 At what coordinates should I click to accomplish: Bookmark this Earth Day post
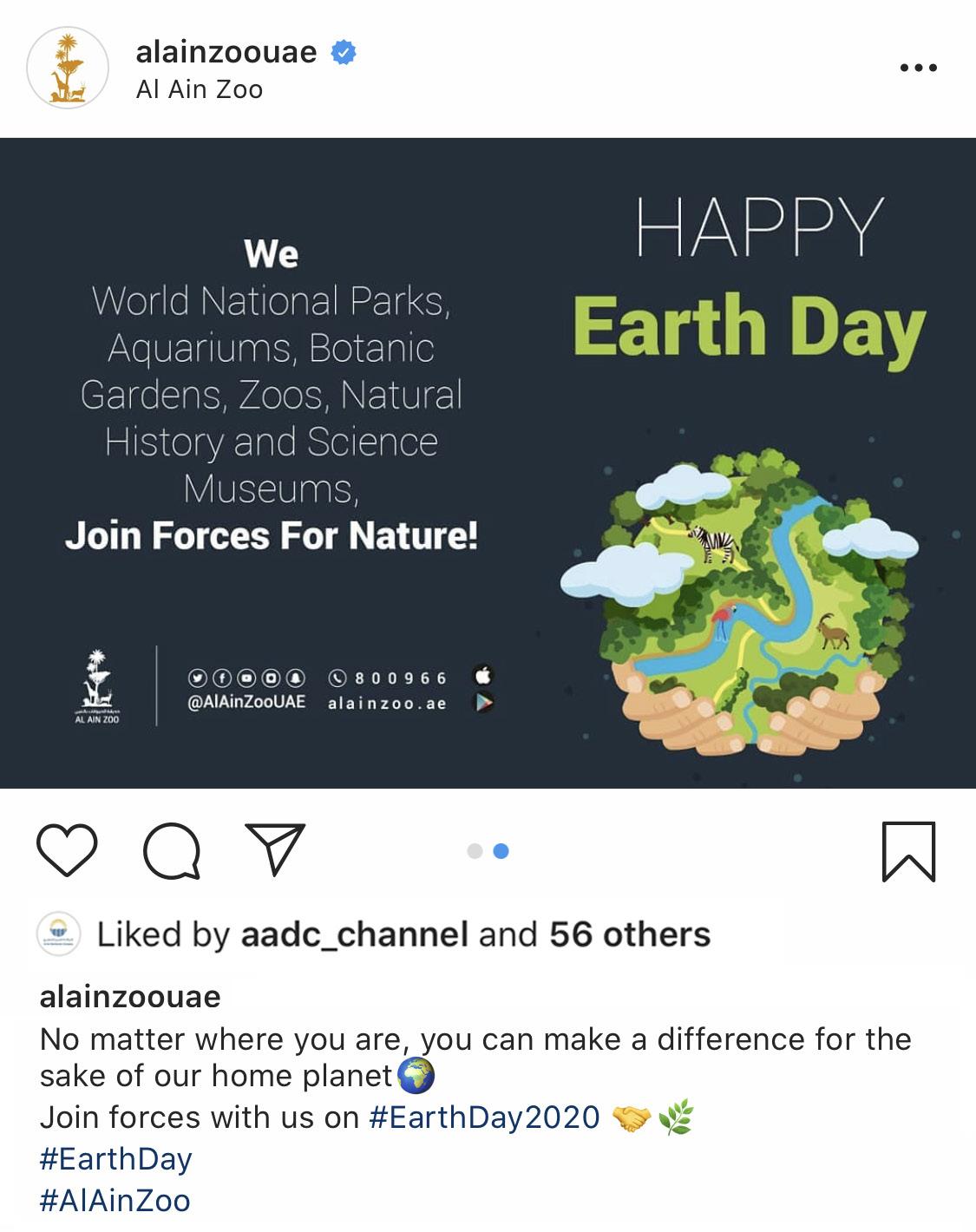[908, 851]
